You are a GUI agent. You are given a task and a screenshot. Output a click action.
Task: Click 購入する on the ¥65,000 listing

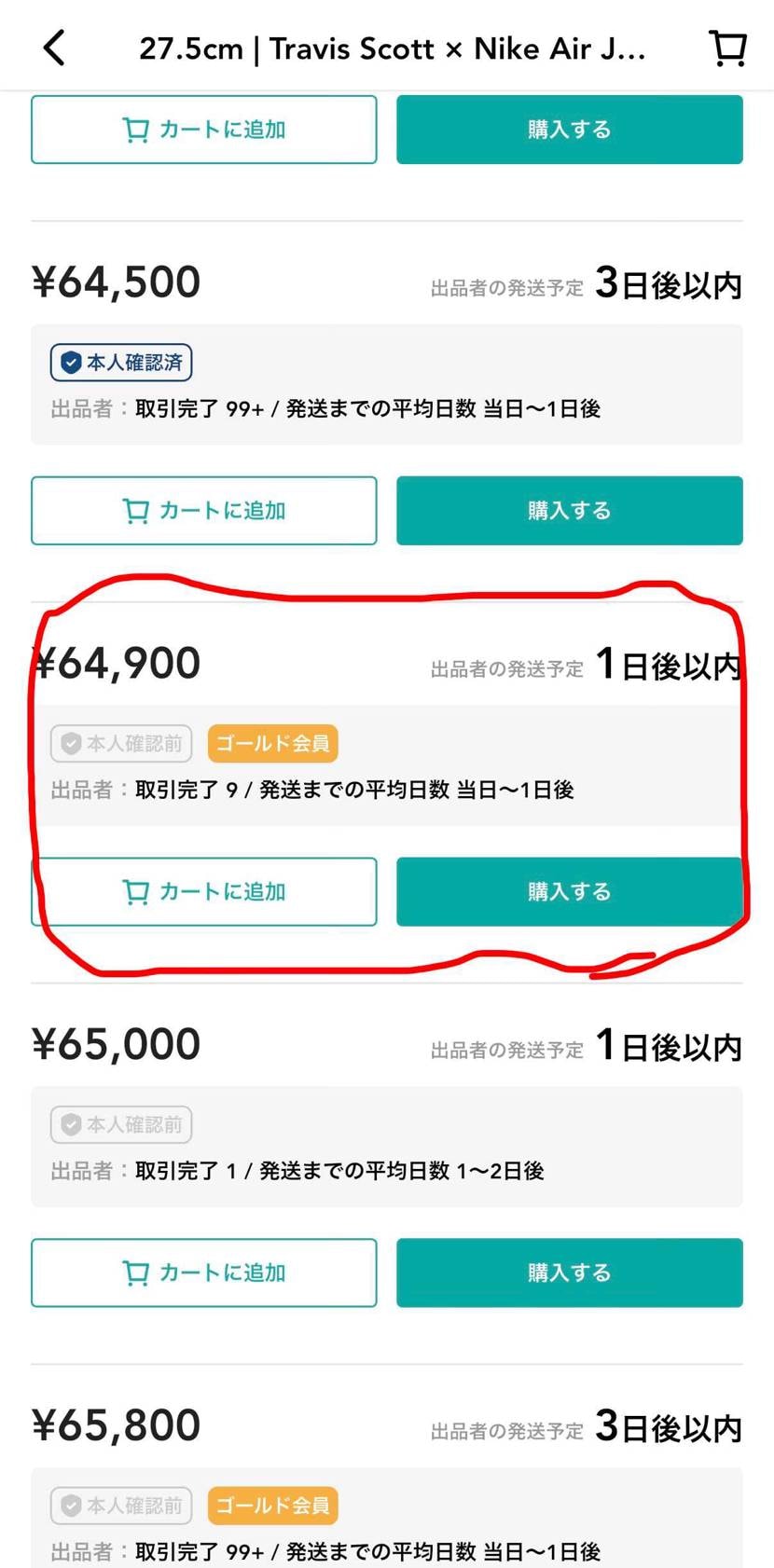pos(569,1272)
